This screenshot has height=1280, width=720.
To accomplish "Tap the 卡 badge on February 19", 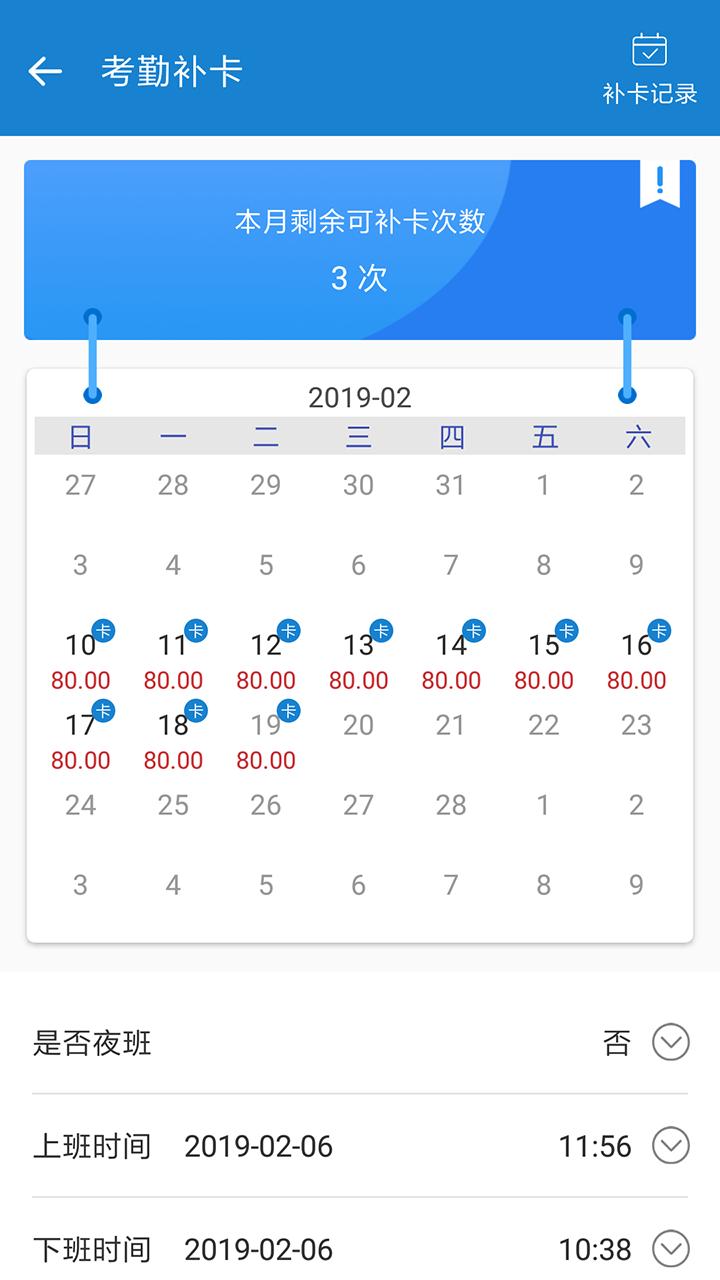I will [289, 711].
